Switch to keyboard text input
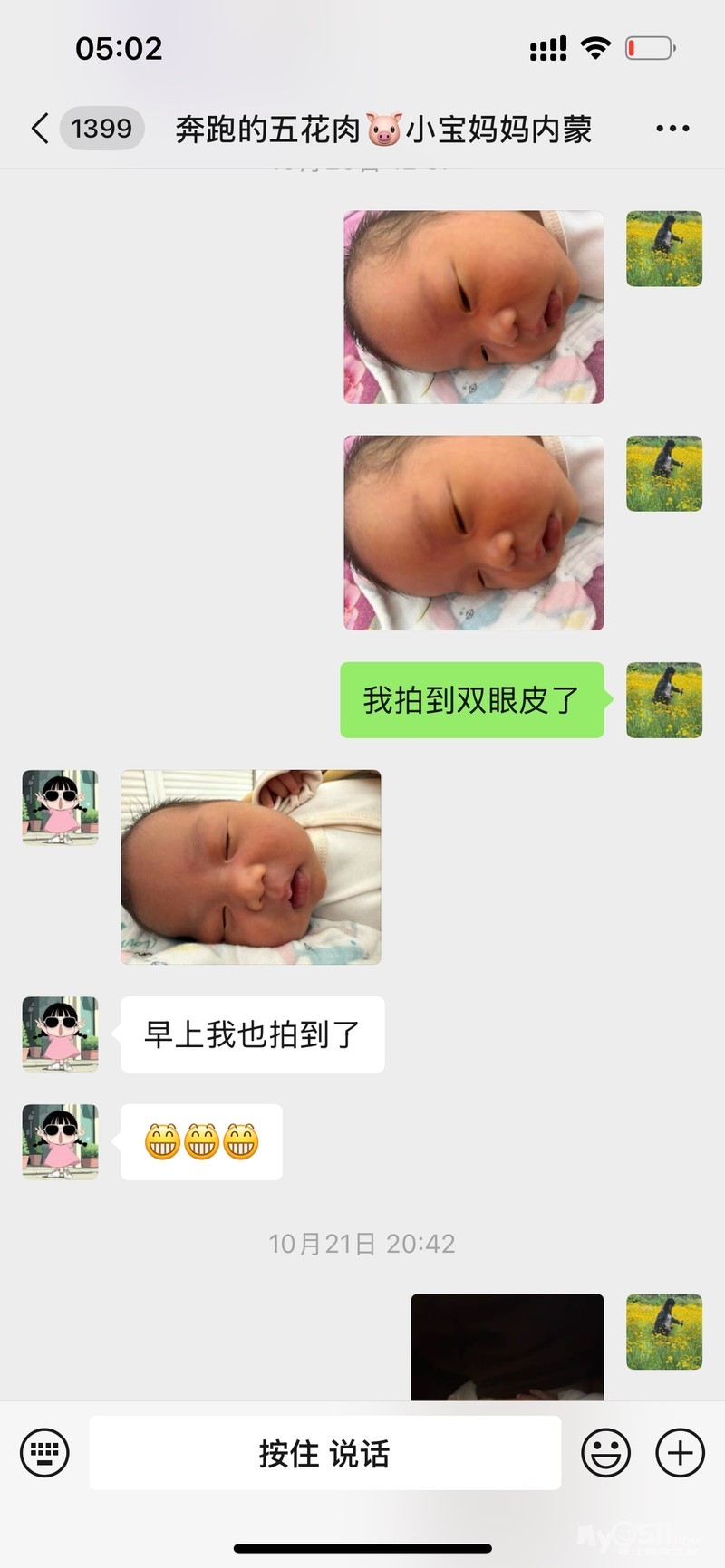 click(x=44, y=1453)
